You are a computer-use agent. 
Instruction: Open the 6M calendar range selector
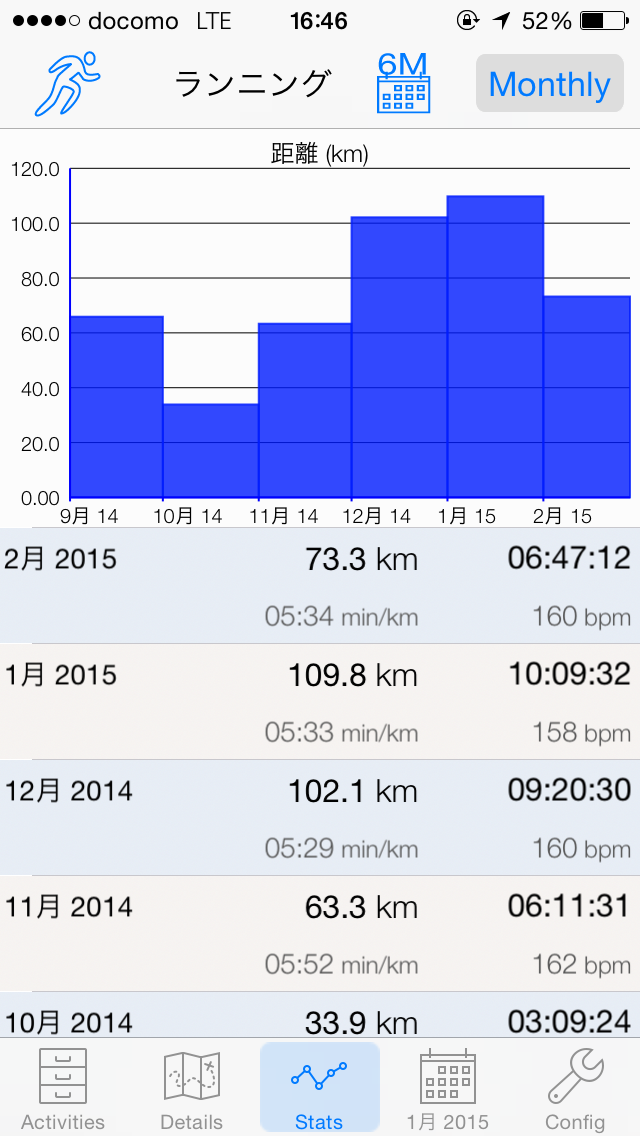[404, 83]
